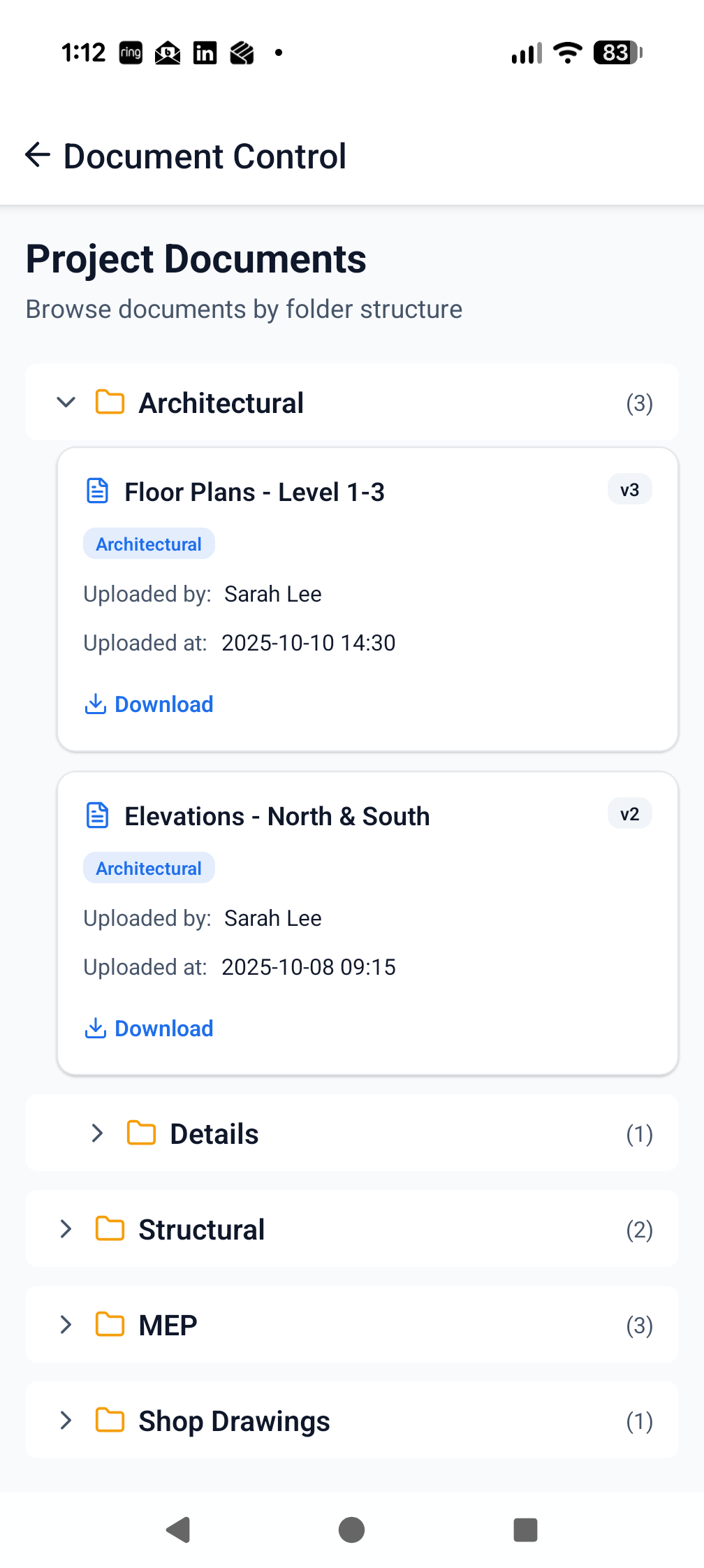Download Elevations - North & South

[x=149, y=1029]
